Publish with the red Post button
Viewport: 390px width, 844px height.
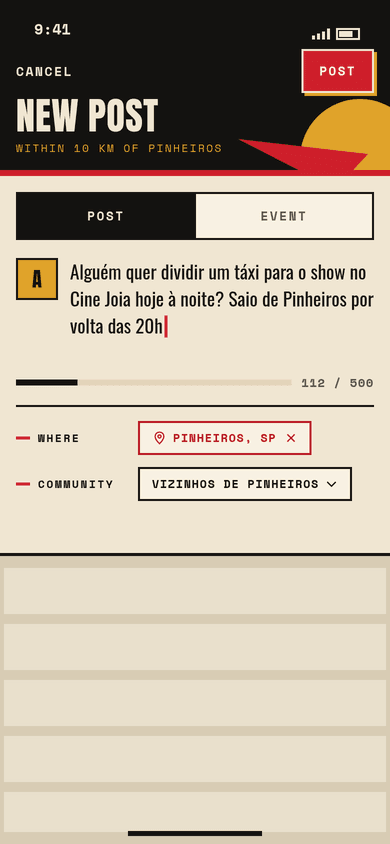point(337,71)
